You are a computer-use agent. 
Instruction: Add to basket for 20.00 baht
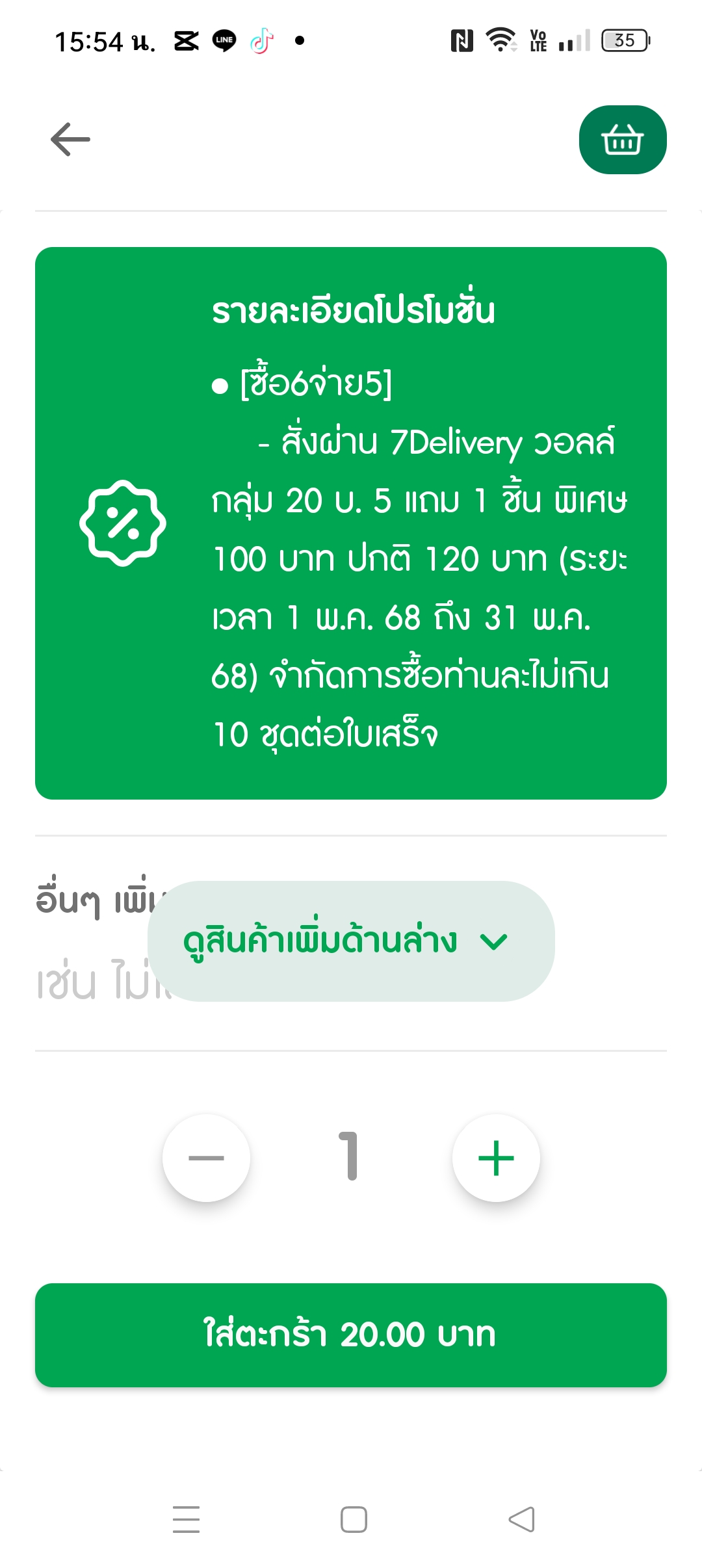click(x=351, y=1335)
